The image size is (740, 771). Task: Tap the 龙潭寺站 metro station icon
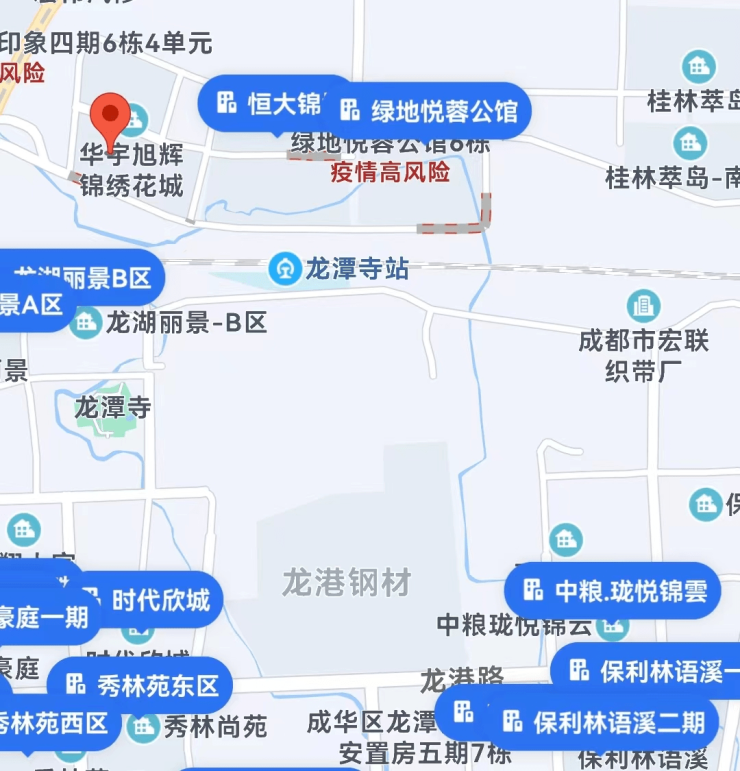286,268
